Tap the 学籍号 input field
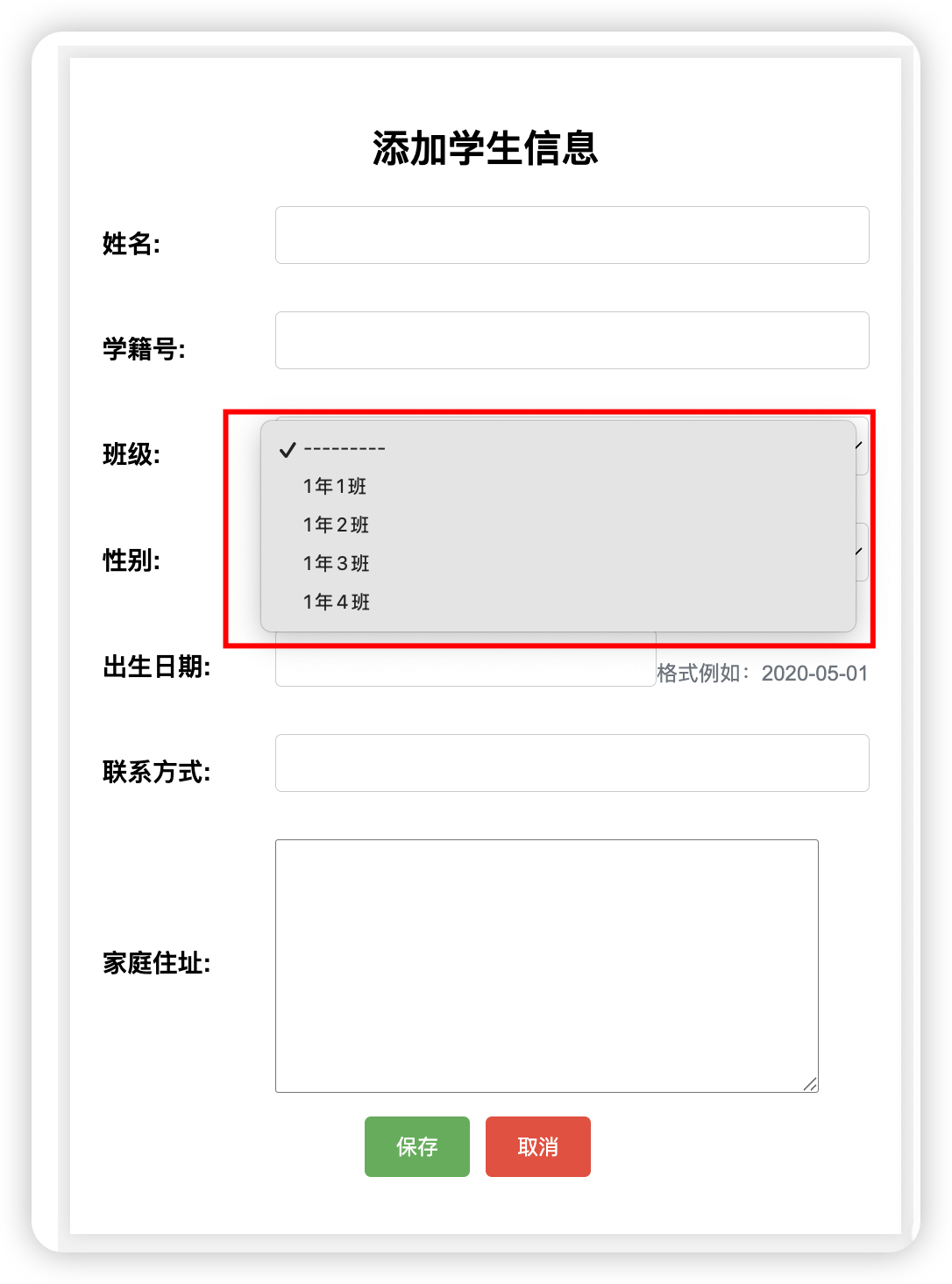This screenshot has height=1284, width=952. 572,340
